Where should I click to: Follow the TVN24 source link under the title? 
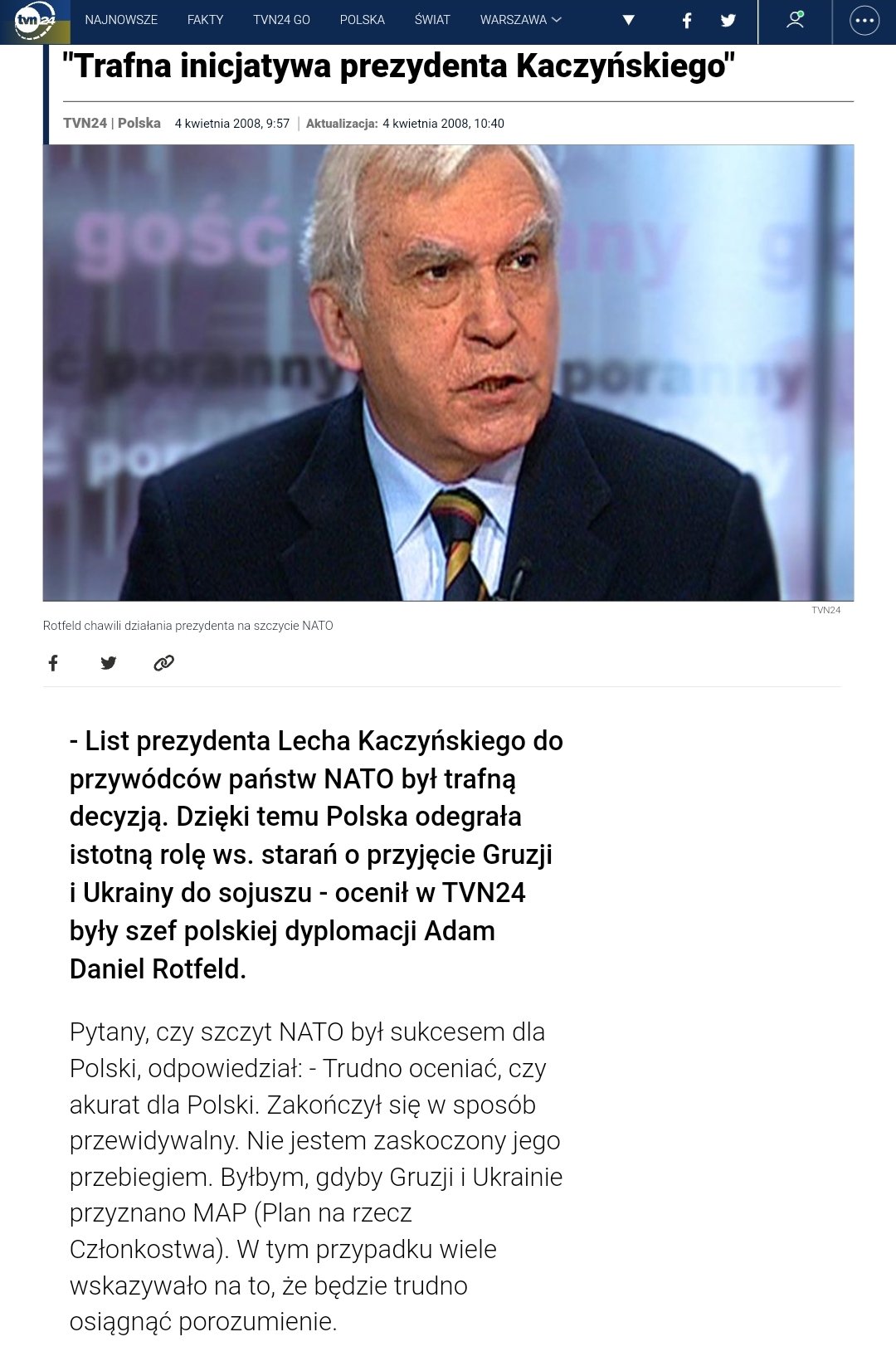coord(85,123)
